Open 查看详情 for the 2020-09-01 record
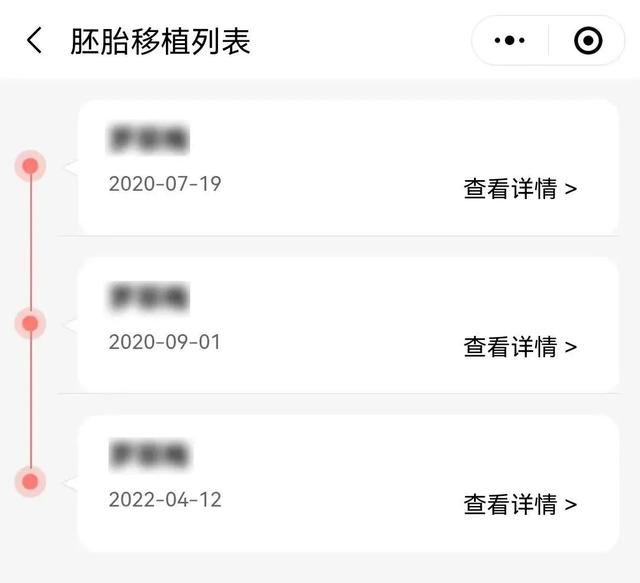Viewport: 640px width, 583px height. coord(520,346)
